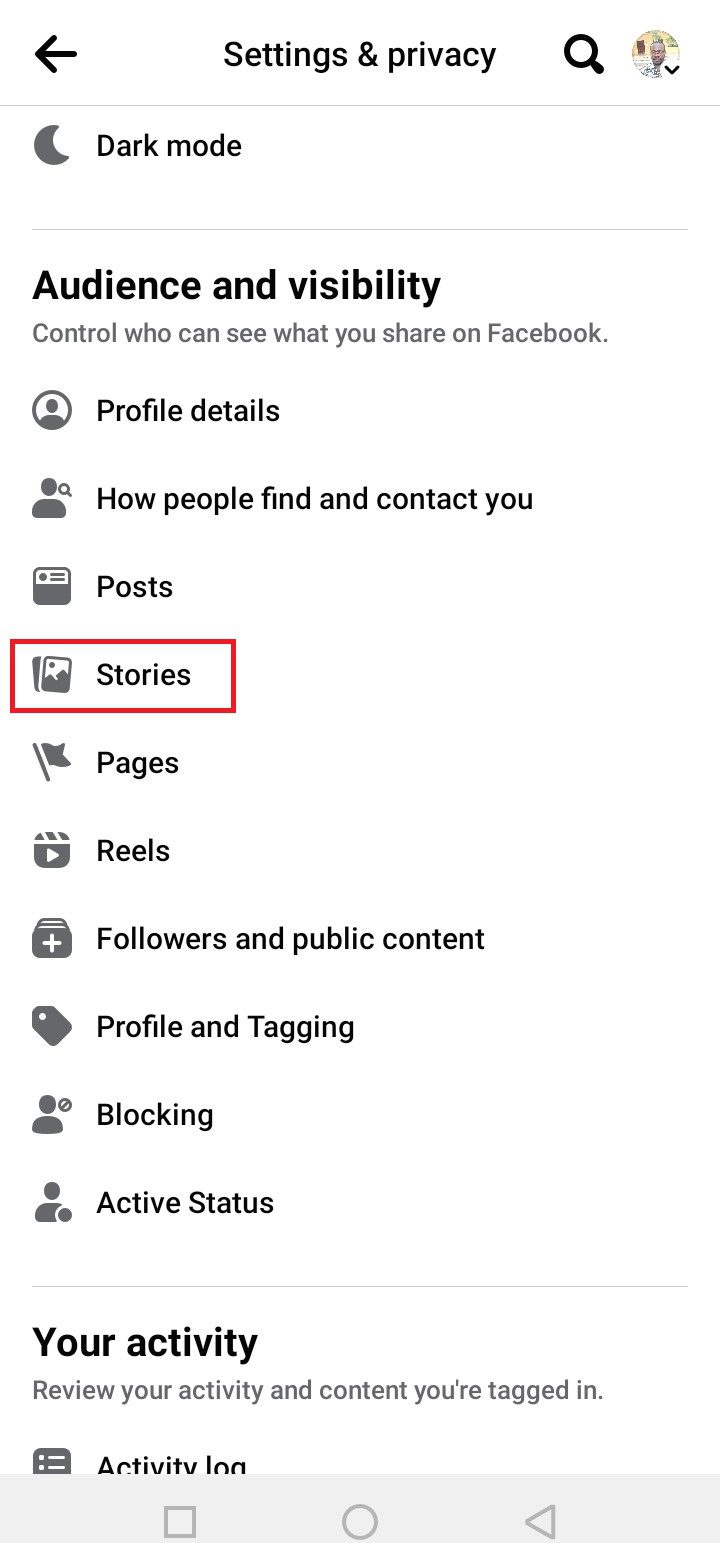Open recent apps with square button
The image size is (720, 1543).
coord(180,1522)
